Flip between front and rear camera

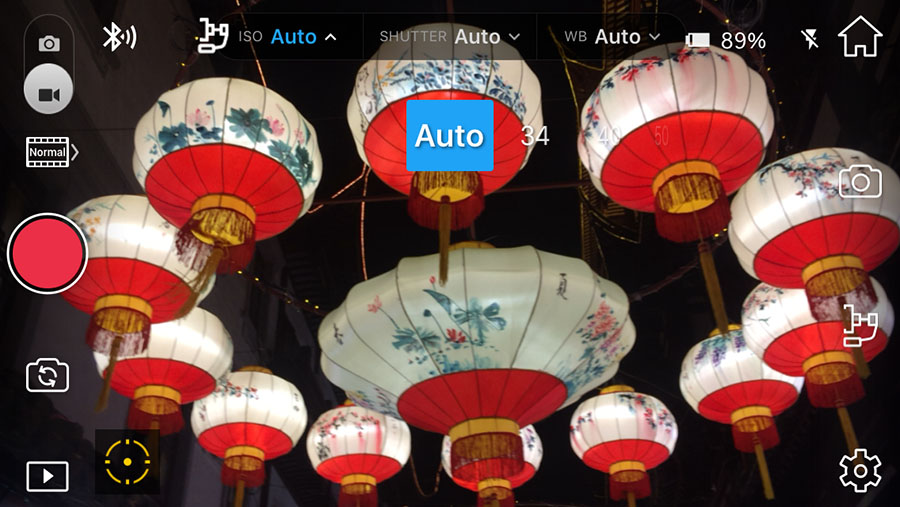pyautogui.click(x=48, y=375)
